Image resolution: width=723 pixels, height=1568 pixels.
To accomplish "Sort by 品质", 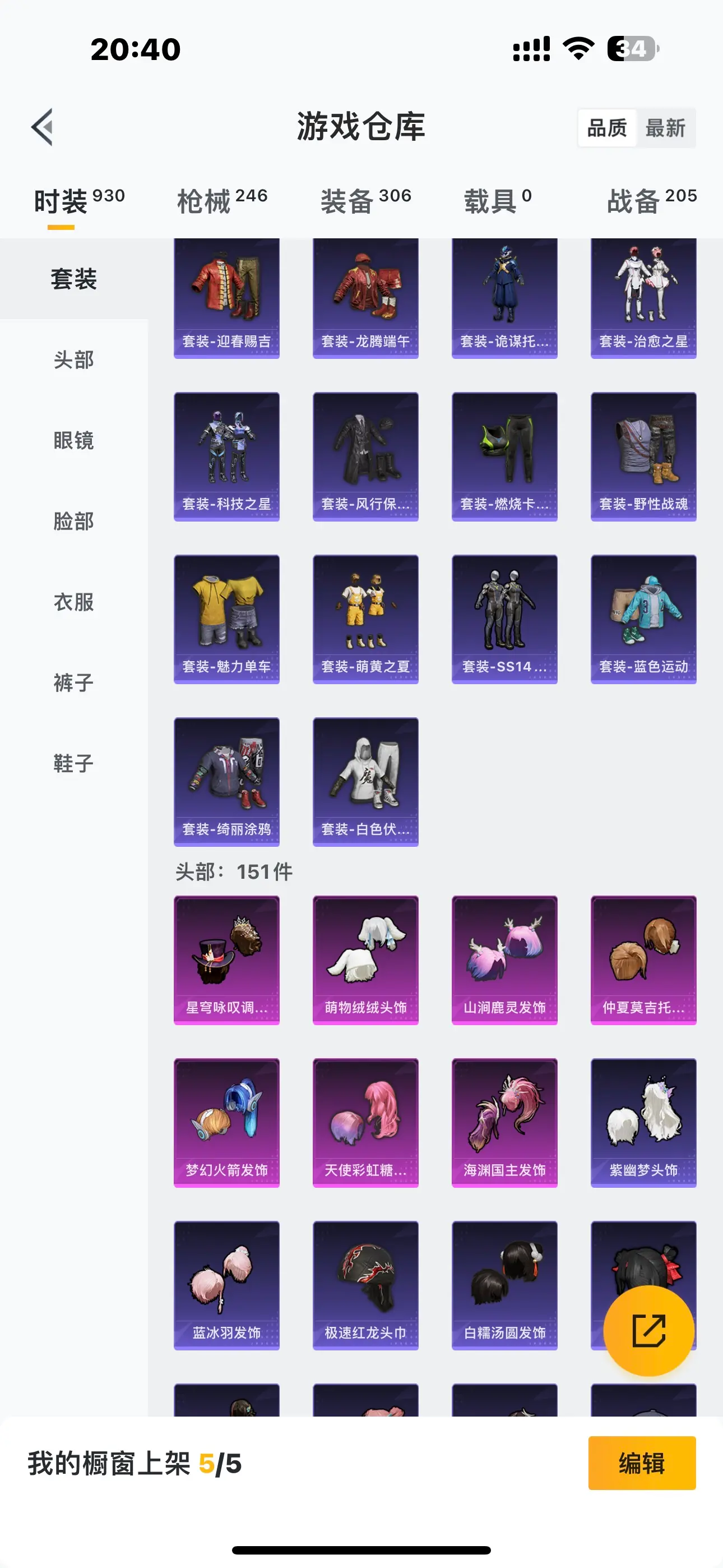I will 607,128.
